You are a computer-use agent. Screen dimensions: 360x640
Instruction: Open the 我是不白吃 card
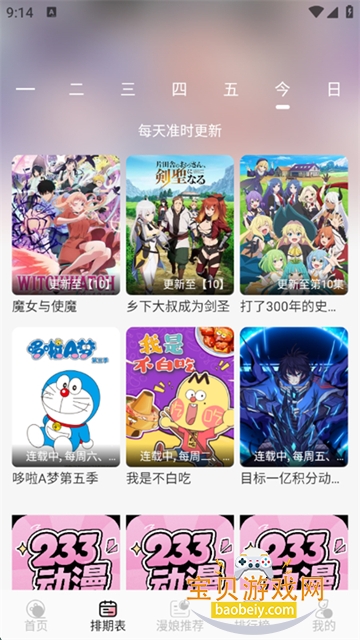[x=180, y=406]
